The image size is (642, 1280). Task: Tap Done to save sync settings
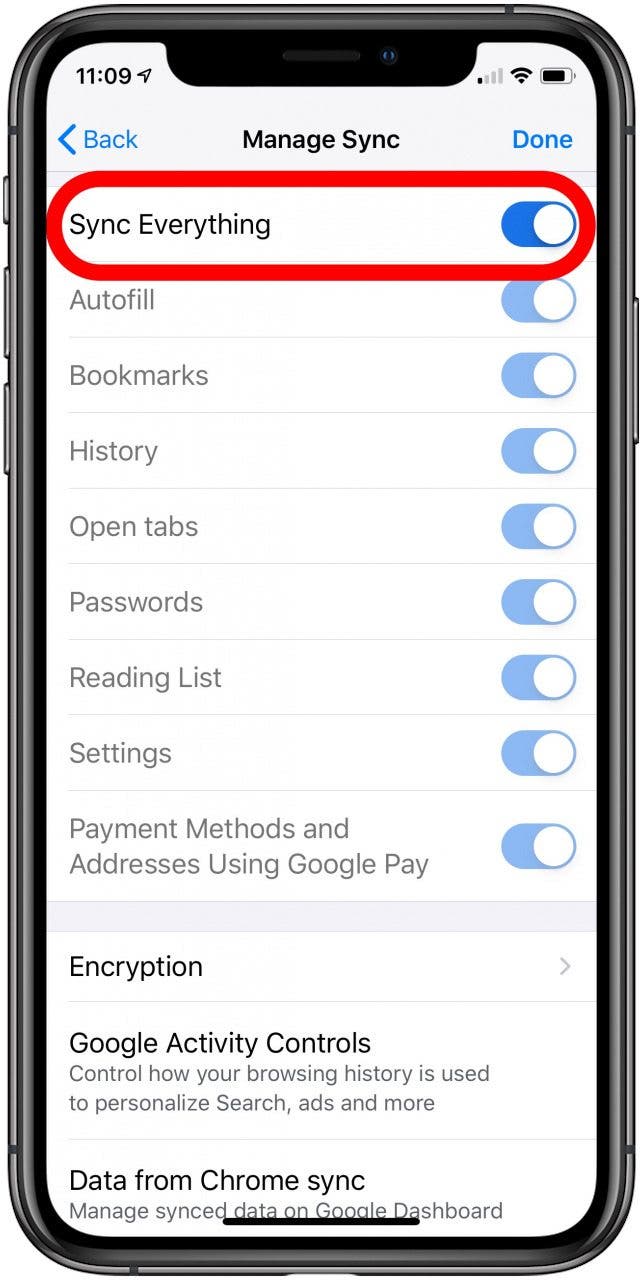[x=542, y=139]
